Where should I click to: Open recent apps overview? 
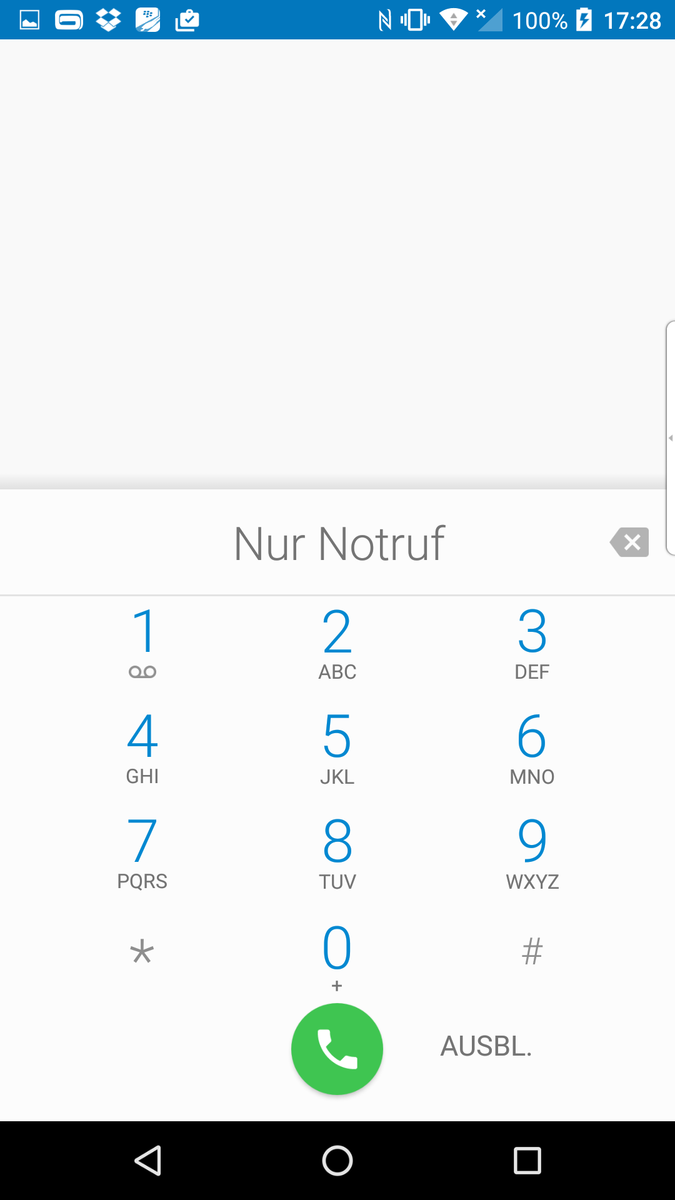pos(527,1160)
